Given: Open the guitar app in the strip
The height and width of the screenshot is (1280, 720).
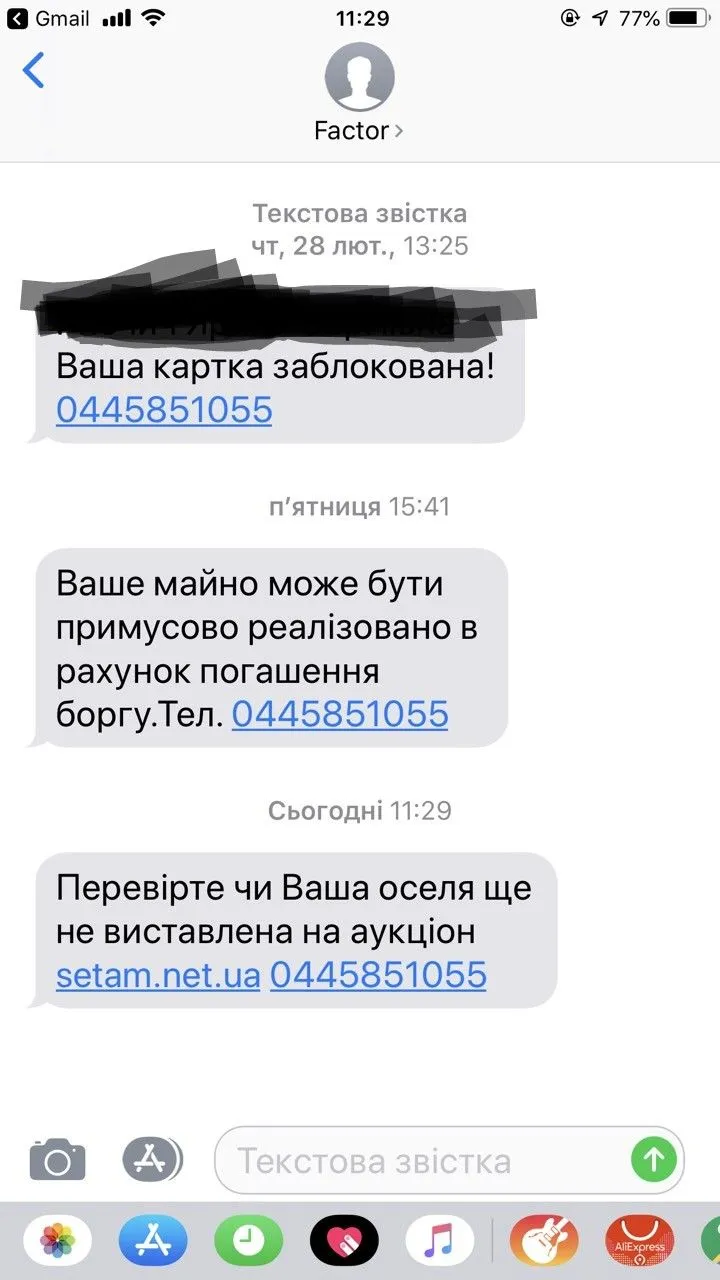Looking at the screenshot, I should (x=543, y=1243).
